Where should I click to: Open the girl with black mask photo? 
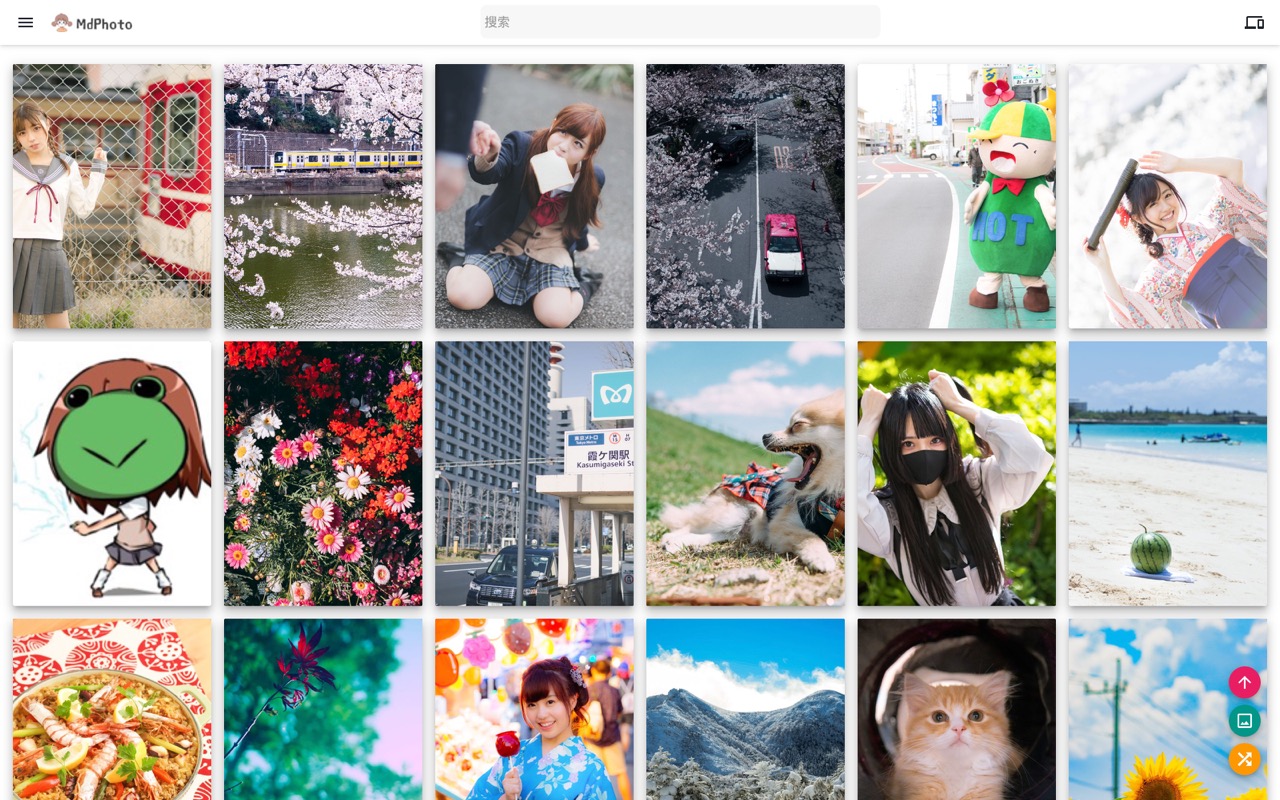[956, 473]
